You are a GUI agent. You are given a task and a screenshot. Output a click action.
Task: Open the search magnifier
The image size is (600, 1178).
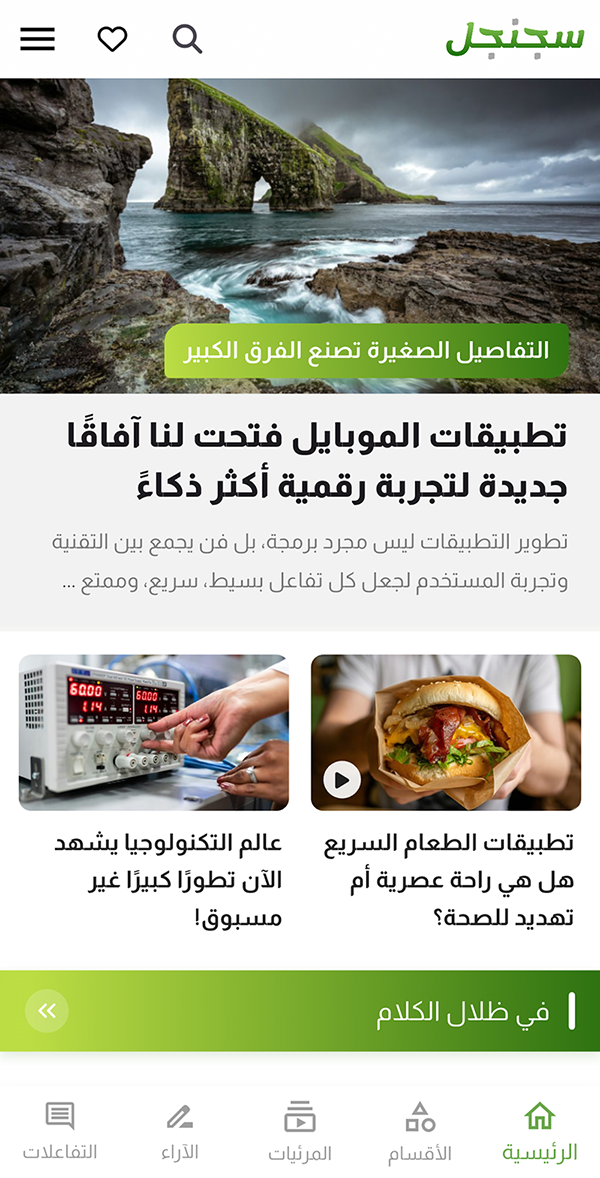(x=187, y=39)
